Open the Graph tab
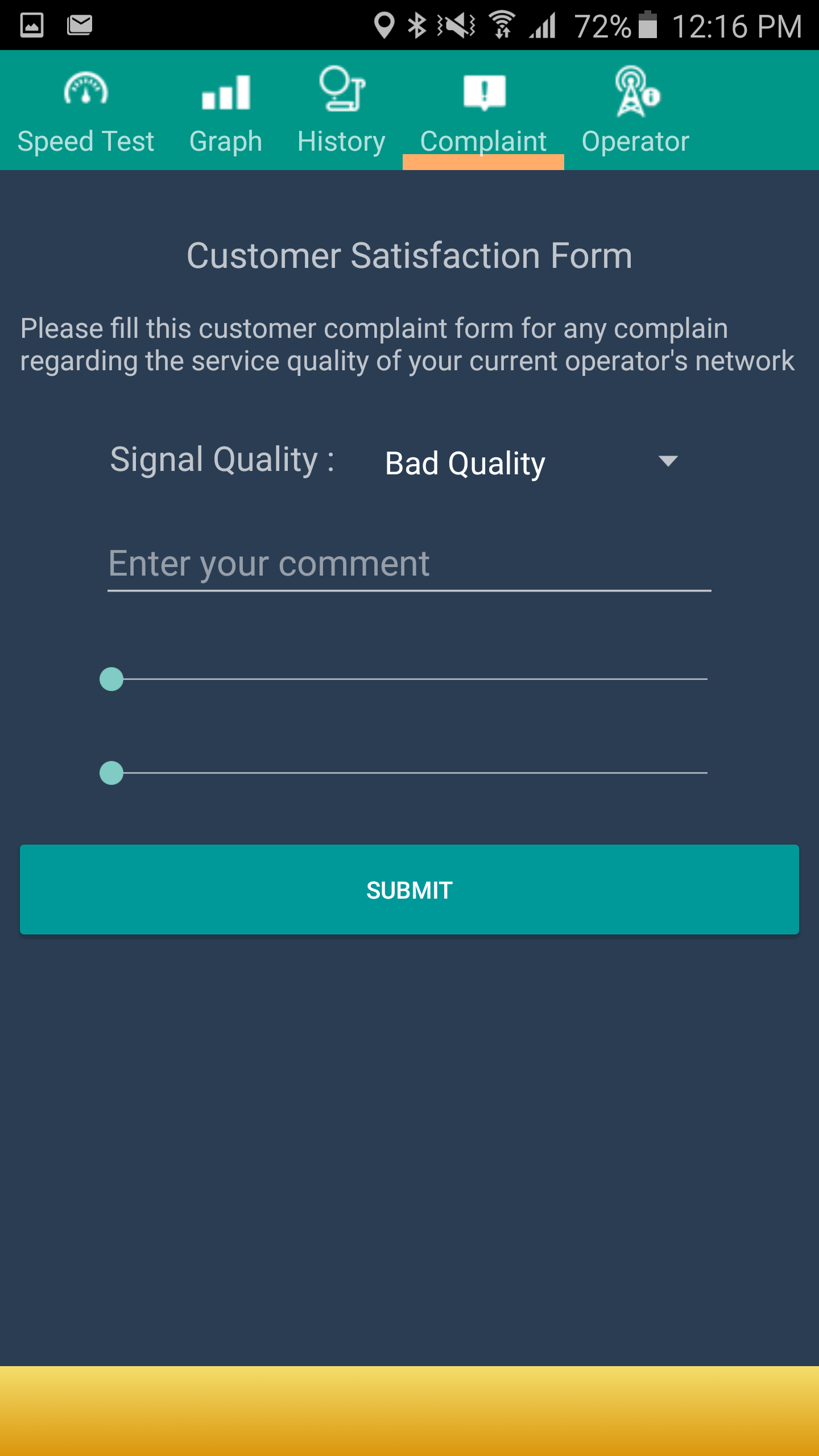 tap(226, 111)
